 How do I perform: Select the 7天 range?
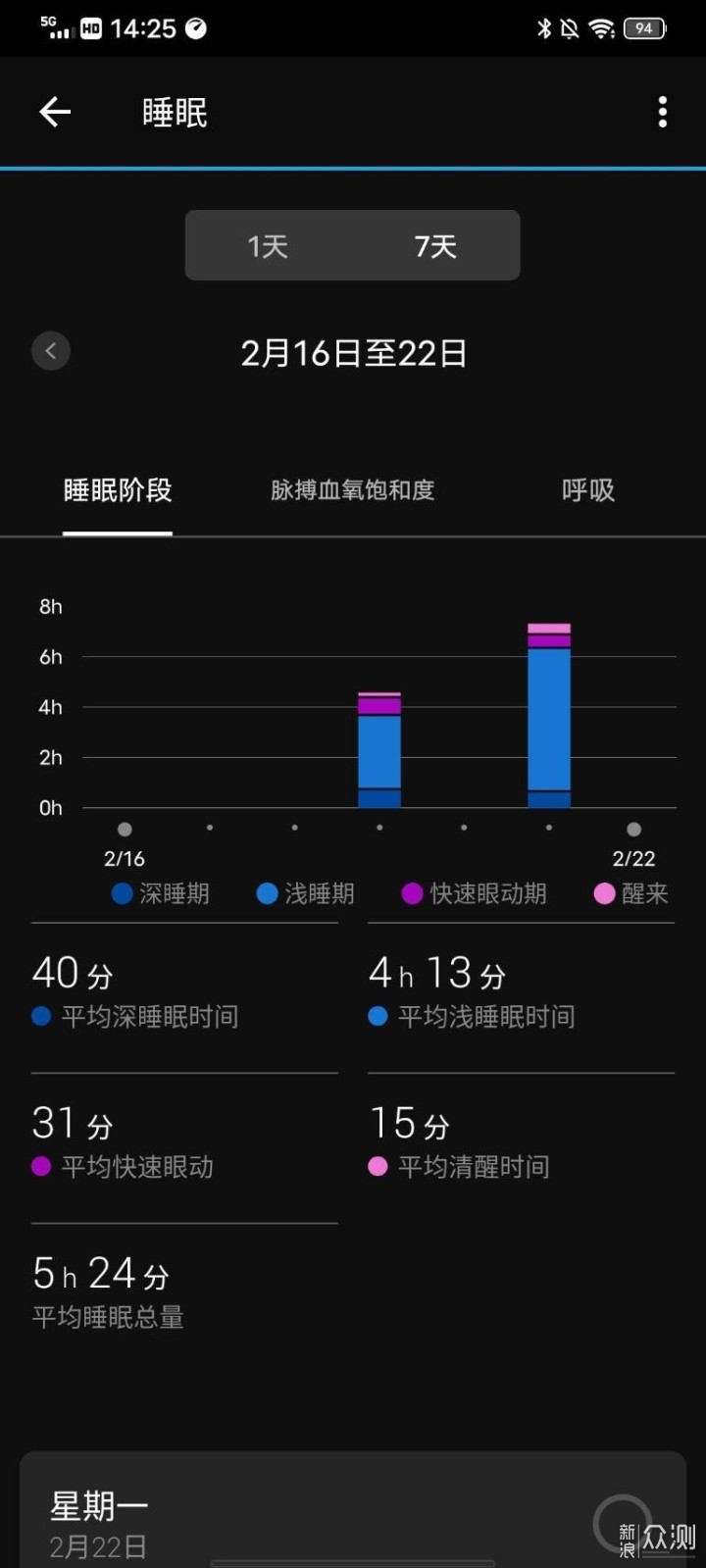435,245
